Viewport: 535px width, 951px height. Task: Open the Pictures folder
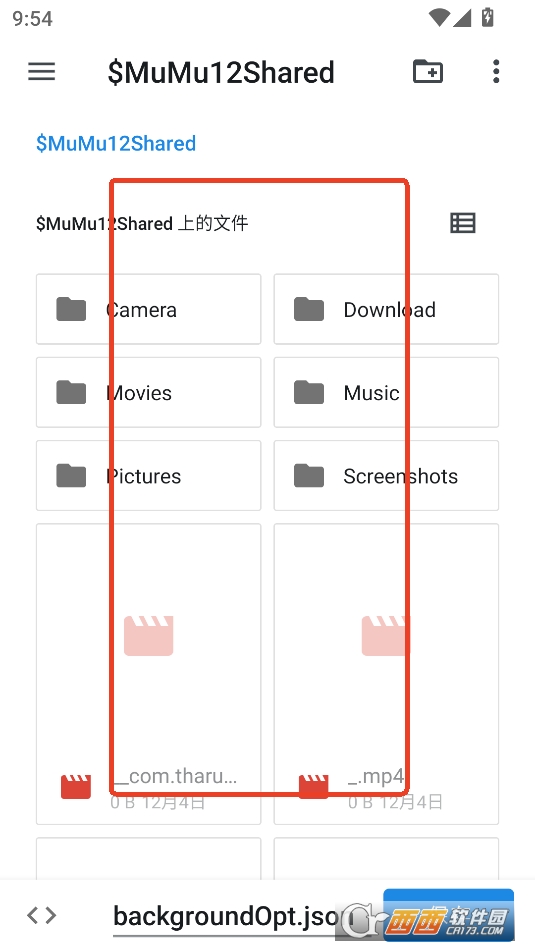(x=149, y=476)
